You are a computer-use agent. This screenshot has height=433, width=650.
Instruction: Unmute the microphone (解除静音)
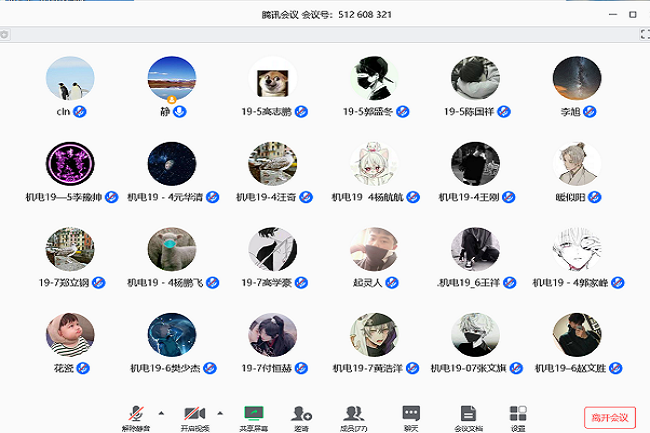(x=135, y=414)
